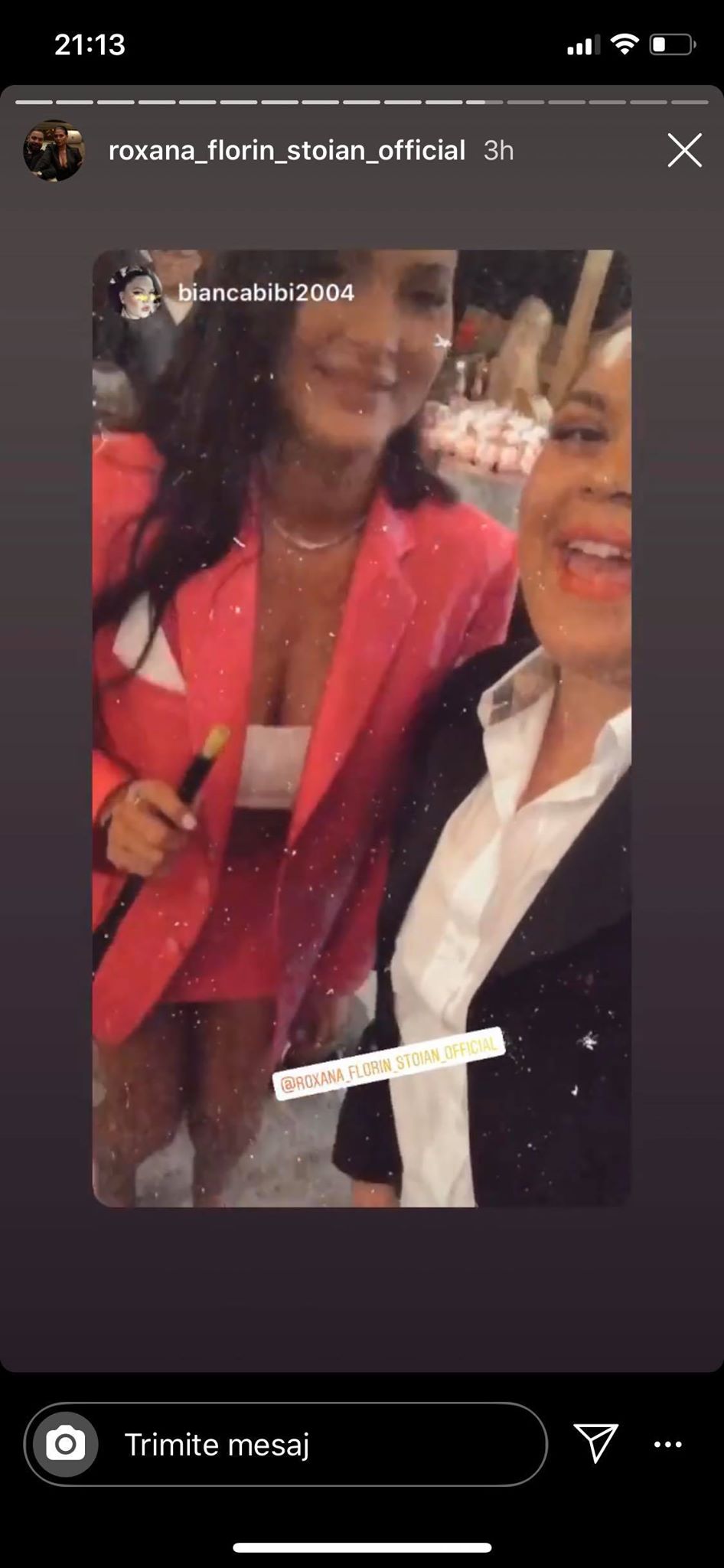Open the three-dot more options menu
This screenshot has width=724, height=1568.
pos(668,1445)
